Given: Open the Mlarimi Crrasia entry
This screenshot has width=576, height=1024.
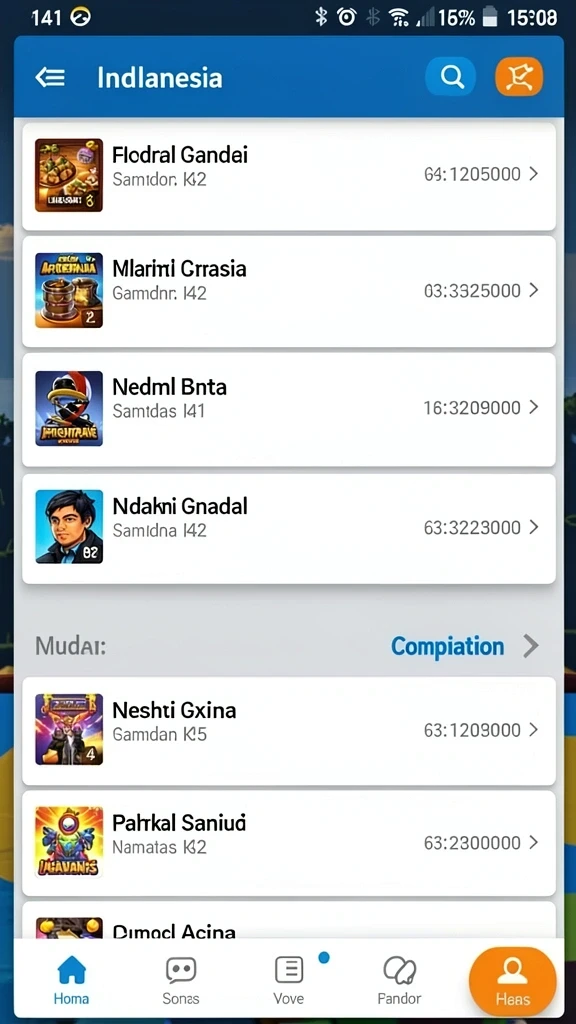Looking at the screenshot, I should pyautogui.click(x=289, y=291).
